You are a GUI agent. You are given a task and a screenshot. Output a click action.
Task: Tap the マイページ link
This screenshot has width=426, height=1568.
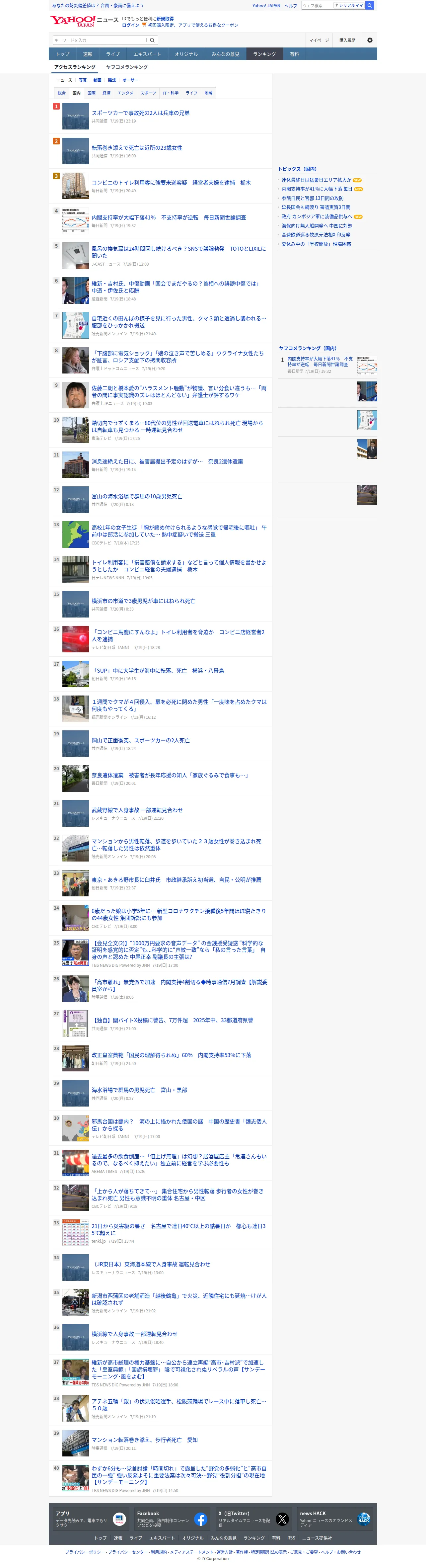319,40
